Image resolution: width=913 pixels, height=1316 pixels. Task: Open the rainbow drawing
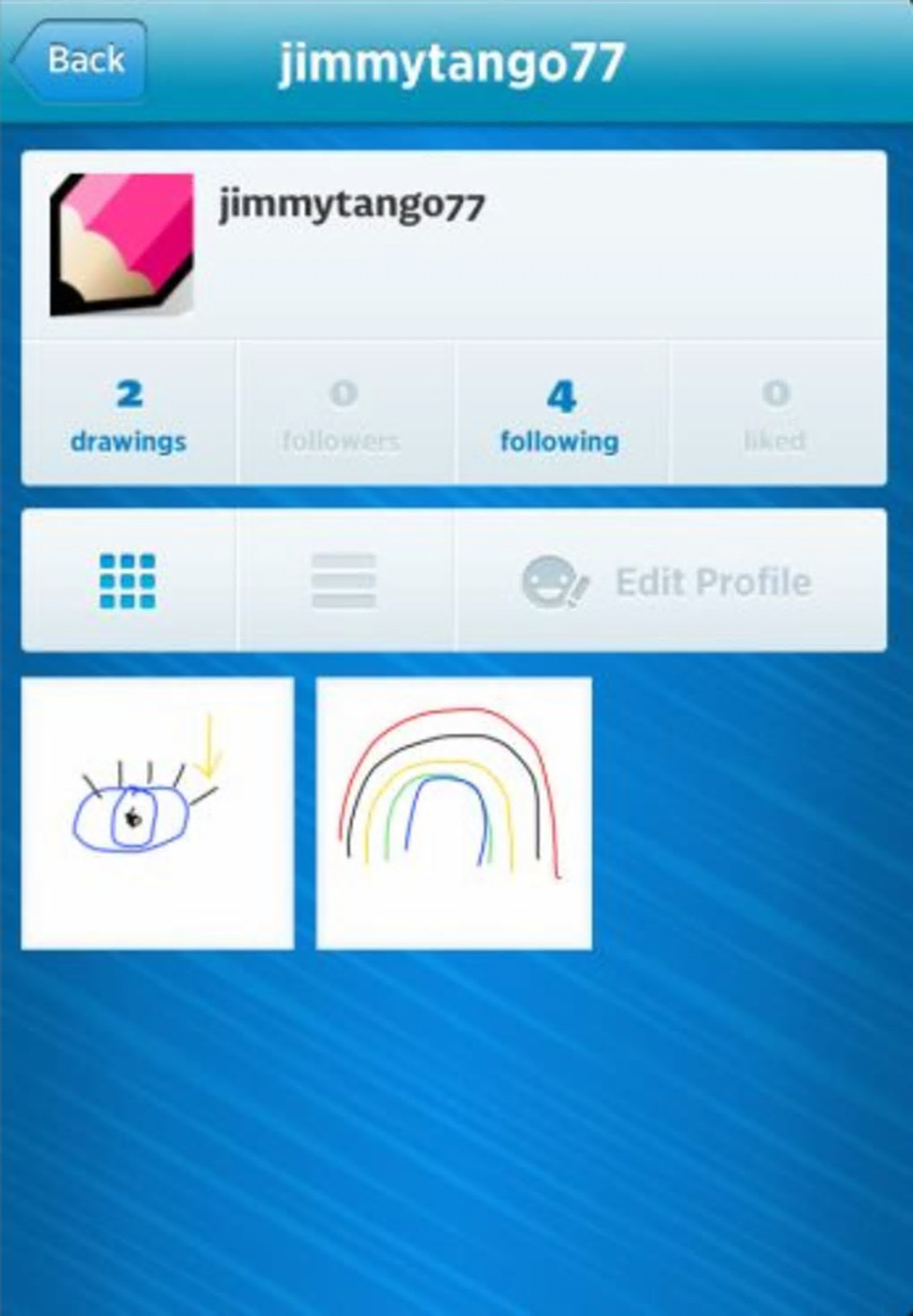[454, 813]
